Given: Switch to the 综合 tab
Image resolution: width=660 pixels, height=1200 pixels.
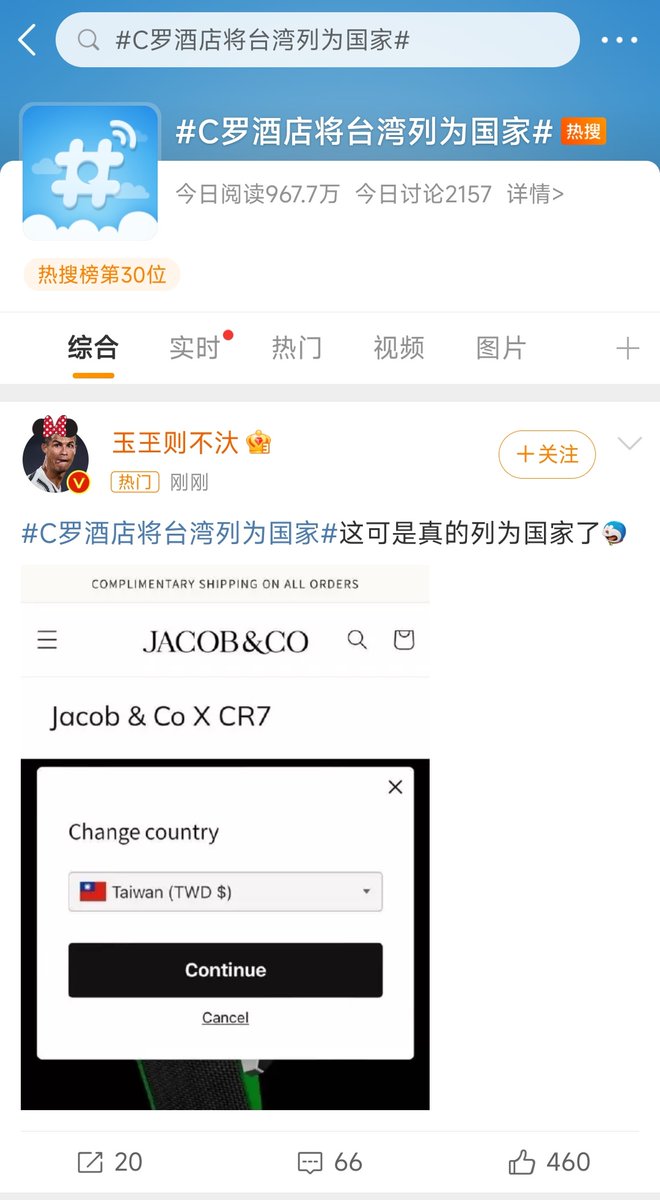Looking at the screenshot, I should (x=93, y=348).
